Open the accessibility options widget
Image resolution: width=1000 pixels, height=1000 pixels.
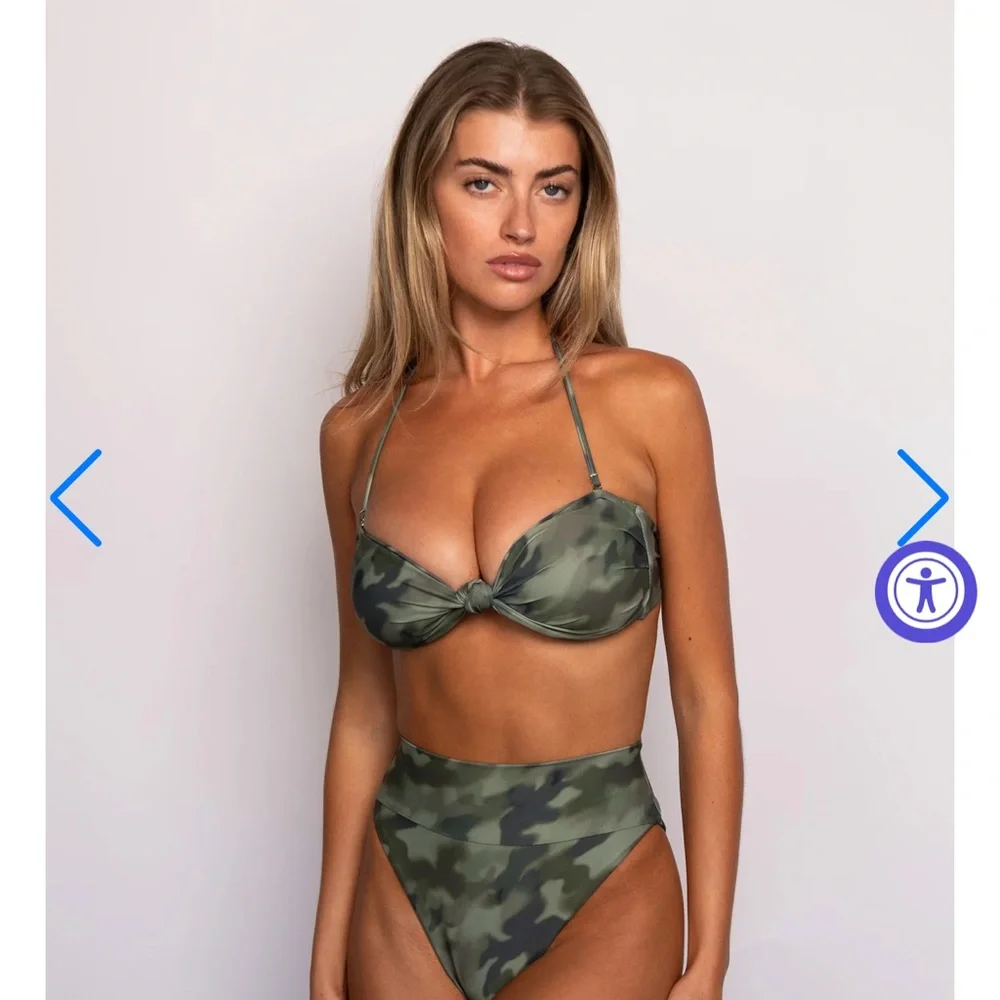(x=925, y=591)
